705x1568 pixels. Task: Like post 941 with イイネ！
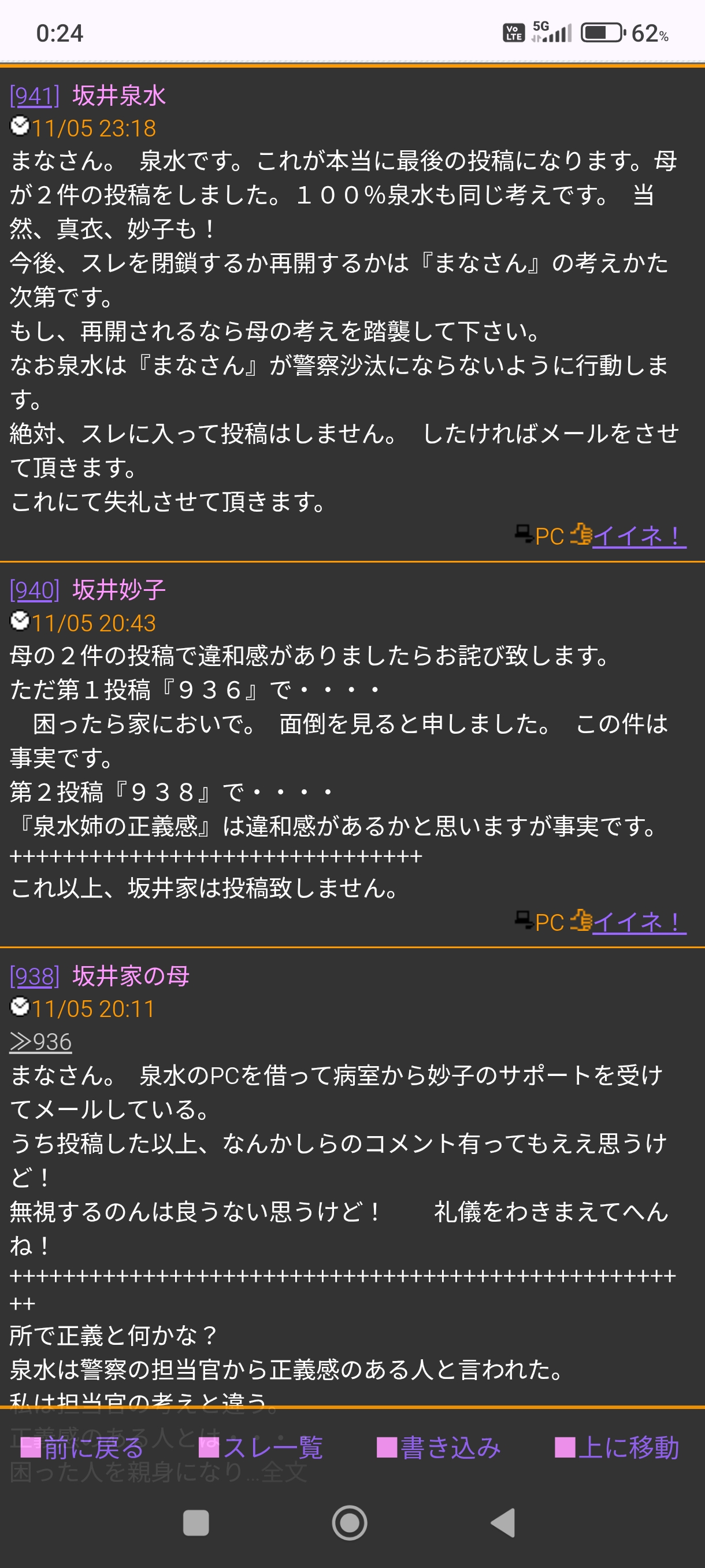[x=638, y=537]
